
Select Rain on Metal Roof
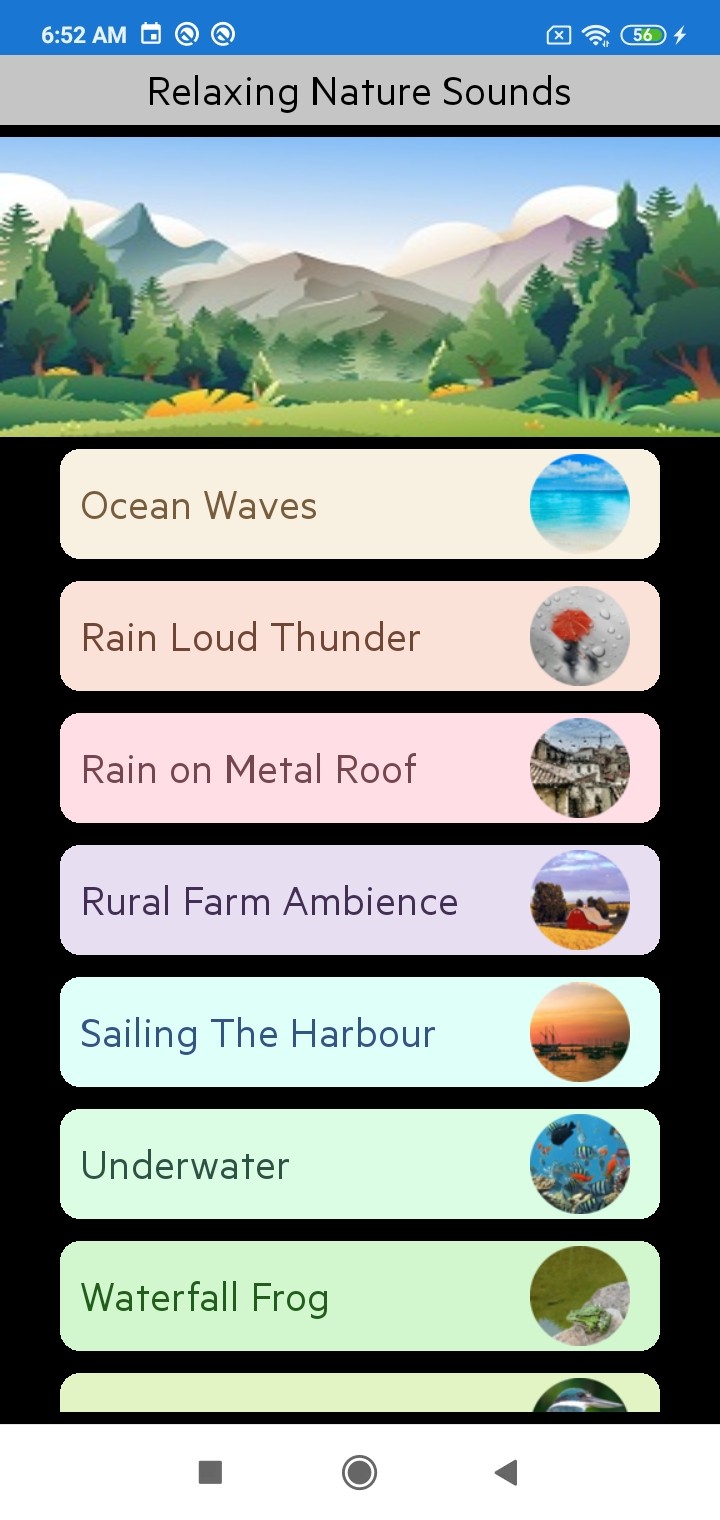pyautogui.click(x=359, y=769)
